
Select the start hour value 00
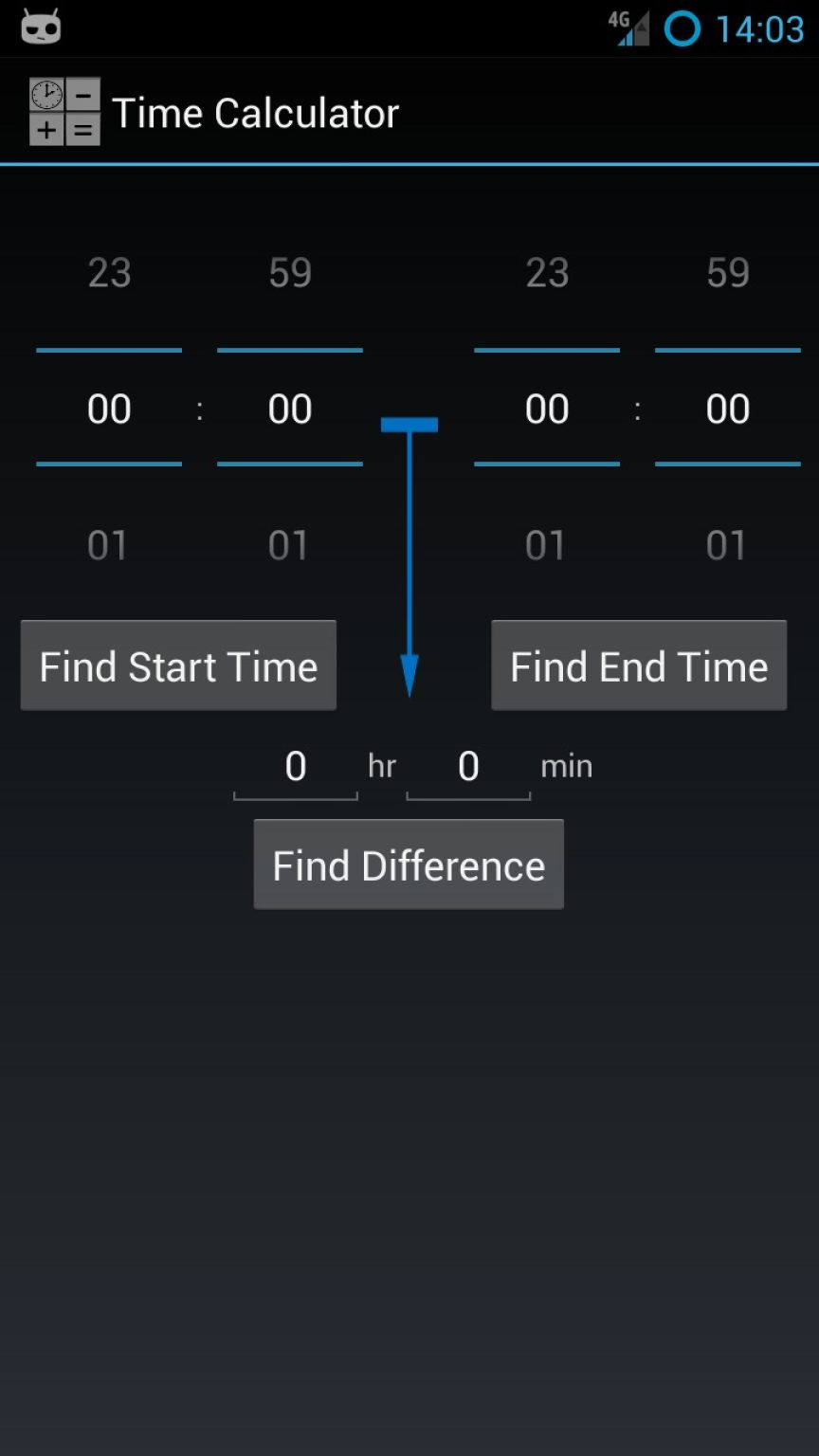[108, 409]
